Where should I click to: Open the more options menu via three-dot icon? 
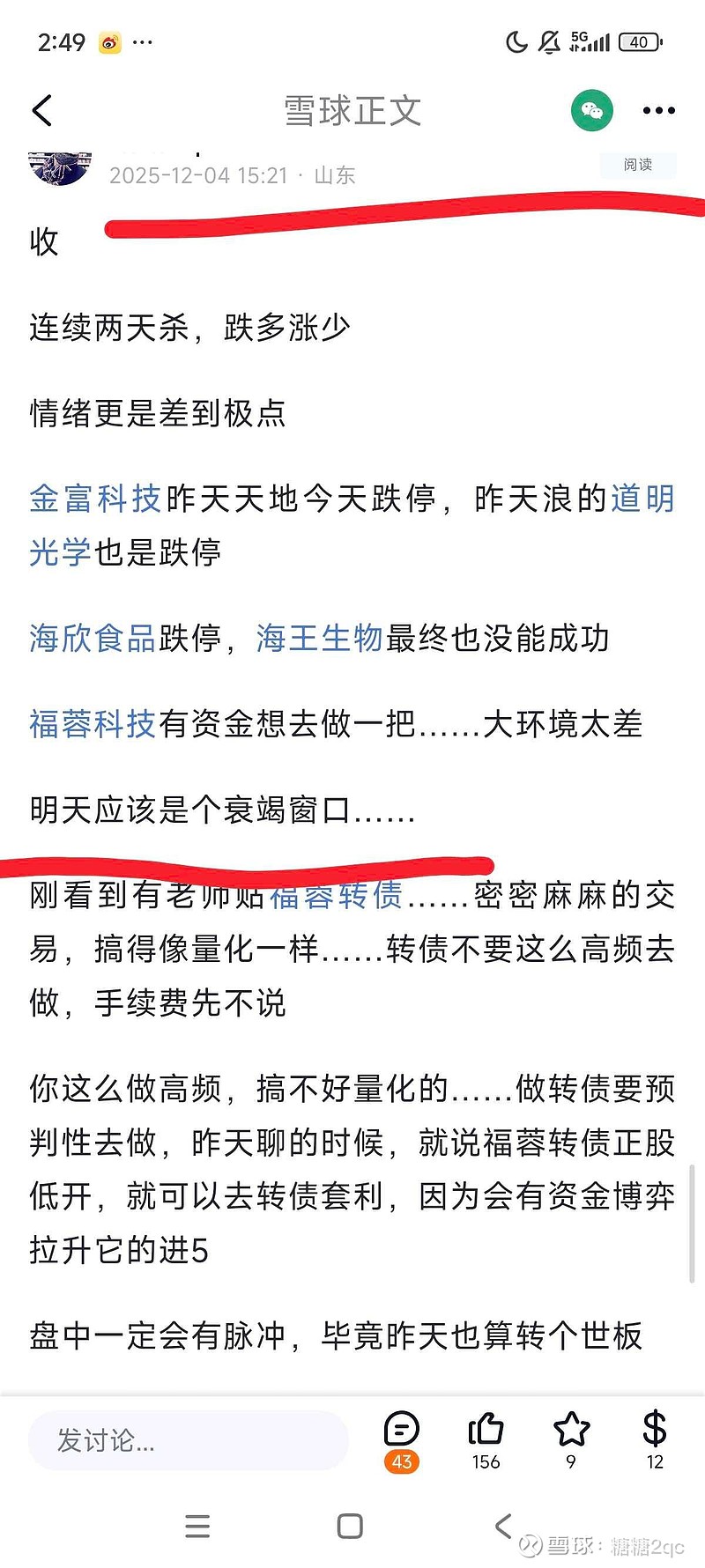tap(658, 110)
